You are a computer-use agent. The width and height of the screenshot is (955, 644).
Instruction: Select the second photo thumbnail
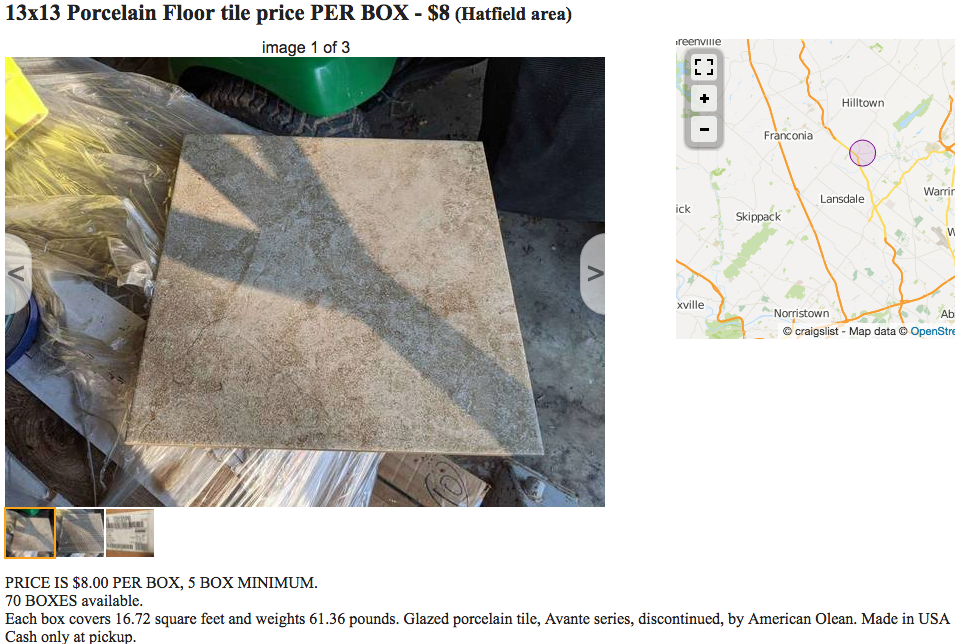point(80,533)
